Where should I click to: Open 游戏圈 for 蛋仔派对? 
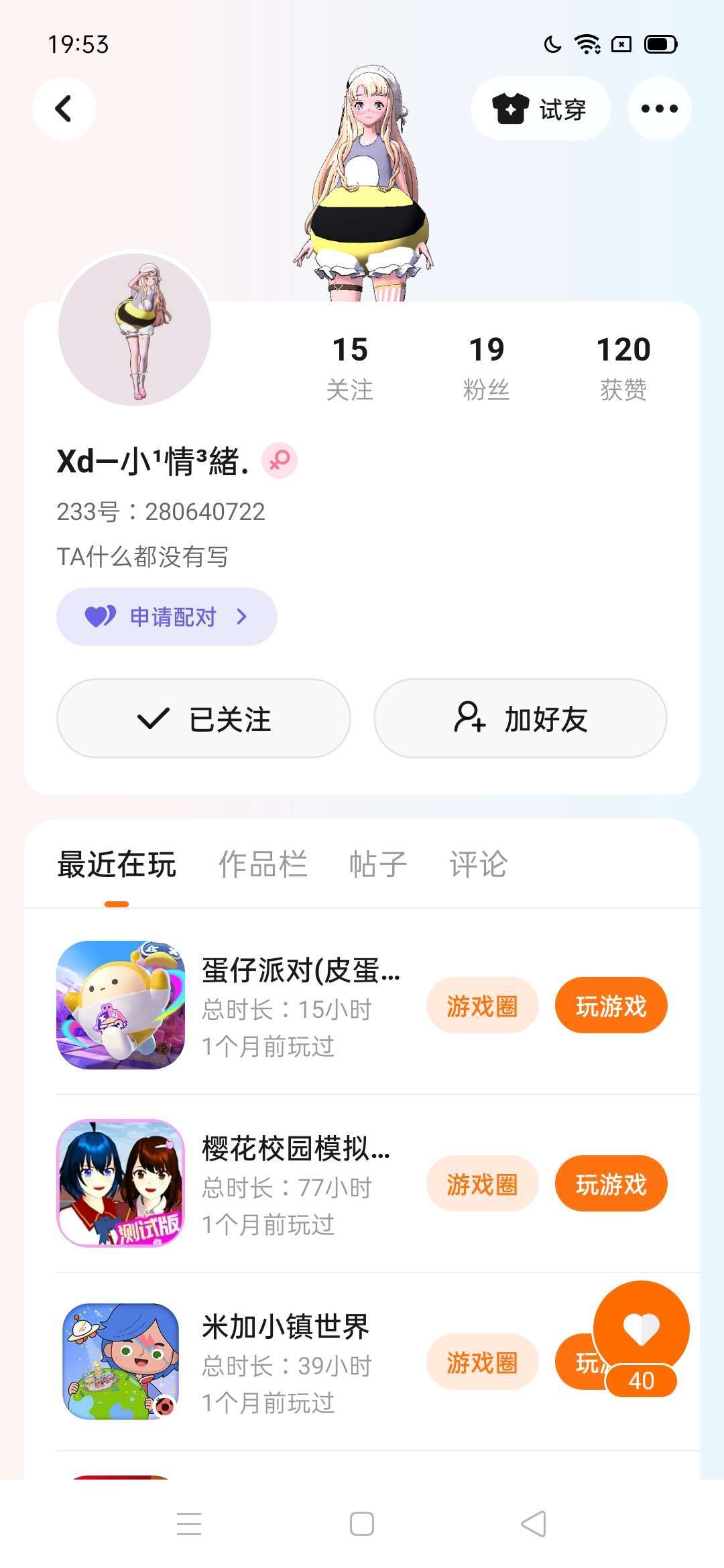coord(482,1005)
